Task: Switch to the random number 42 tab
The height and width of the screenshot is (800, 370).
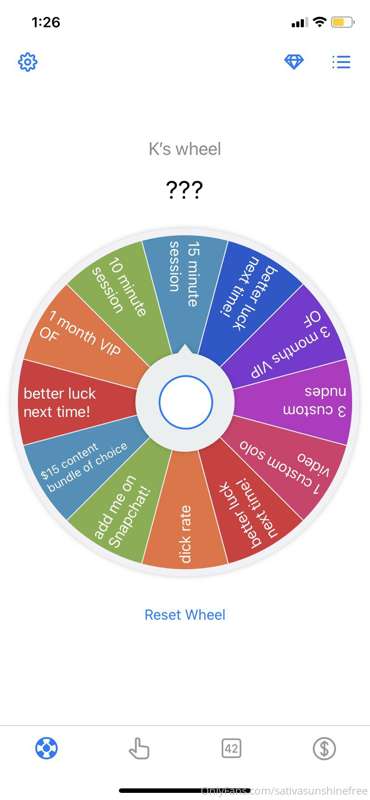Action: point(231,749)
